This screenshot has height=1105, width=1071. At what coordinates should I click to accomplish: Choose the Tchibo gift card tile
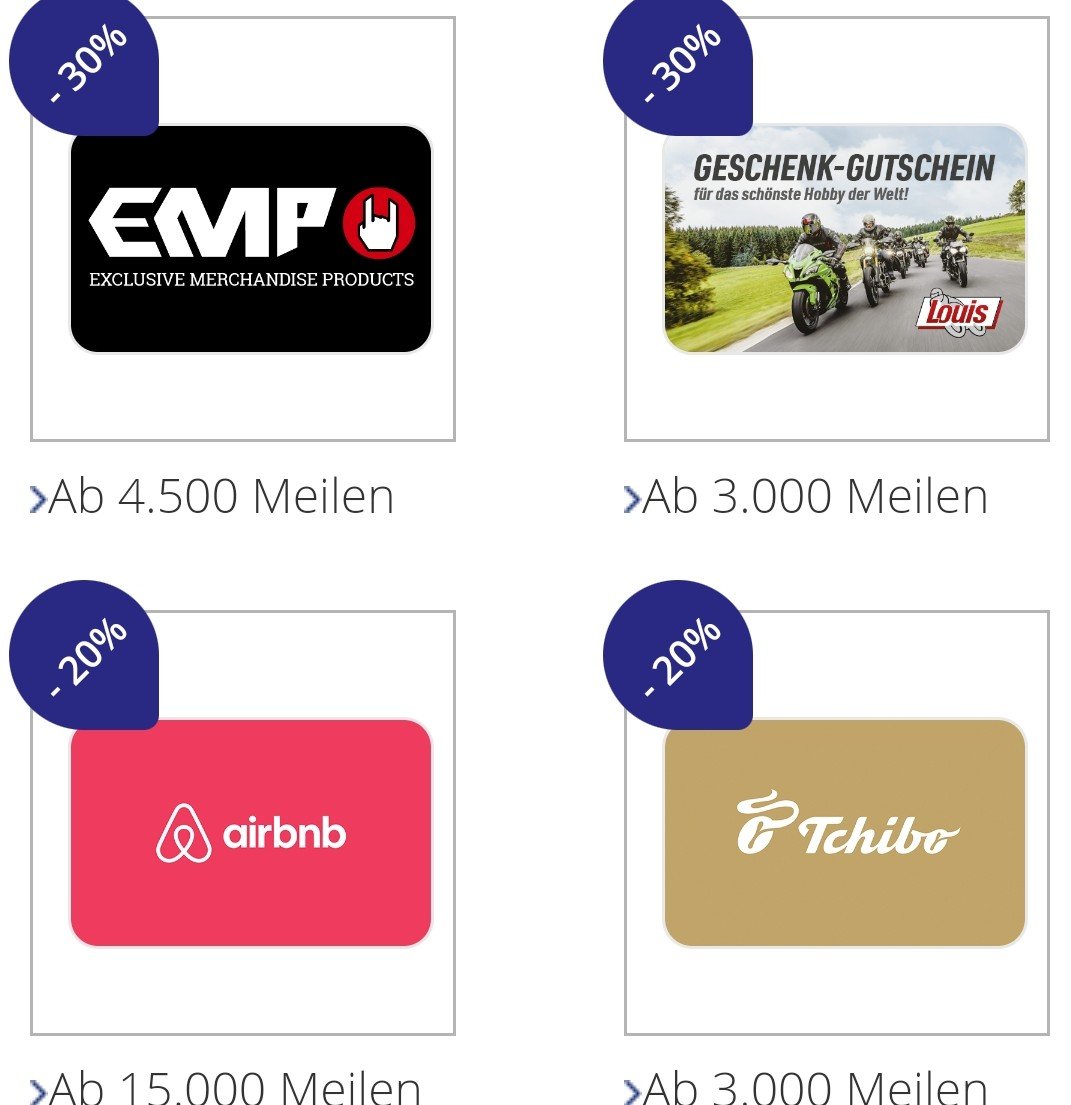pos(845,832)
